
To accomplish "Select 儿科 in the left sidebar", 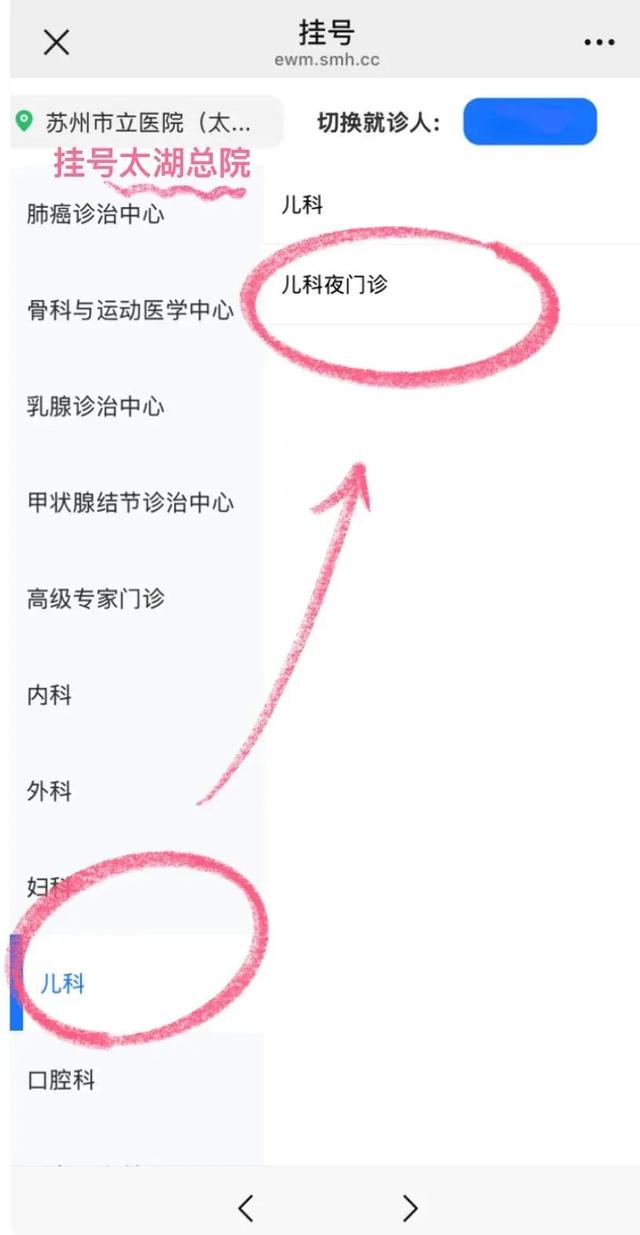I will tap(62, 984).
